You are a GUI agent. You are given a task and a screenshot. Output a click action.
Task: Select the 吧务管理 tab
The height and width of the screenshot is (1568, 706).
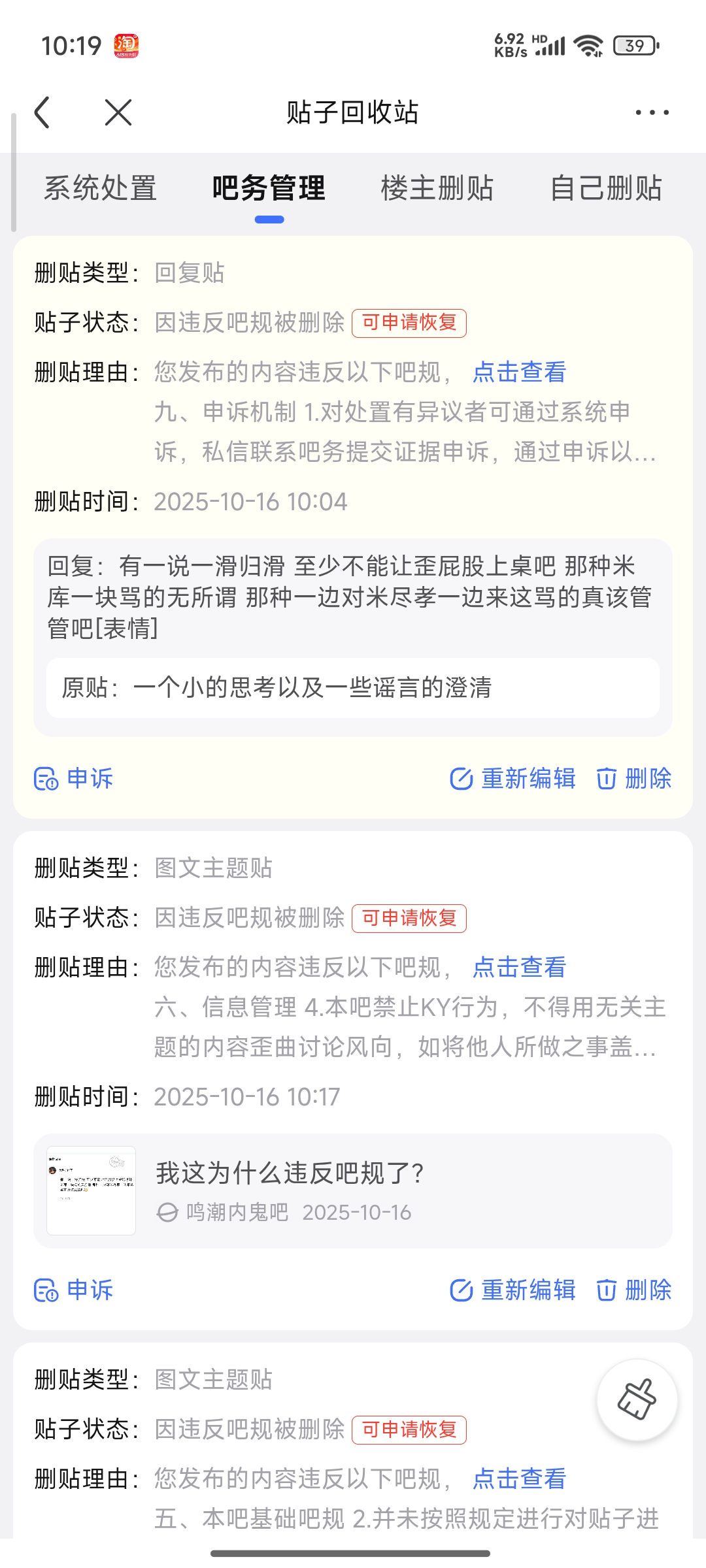269,188
